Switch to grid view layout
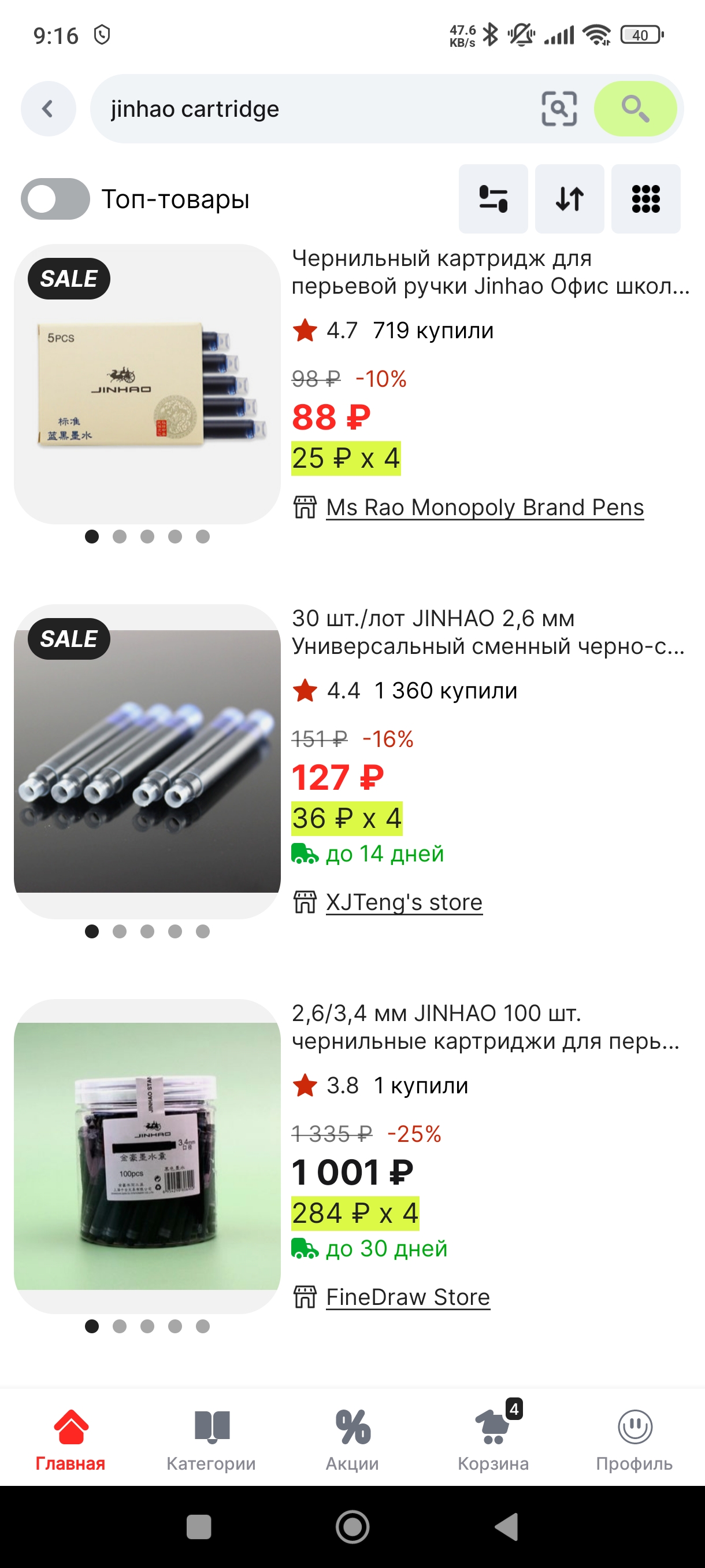The width and height of the screenshot is (705, 1568). point(645,199)
